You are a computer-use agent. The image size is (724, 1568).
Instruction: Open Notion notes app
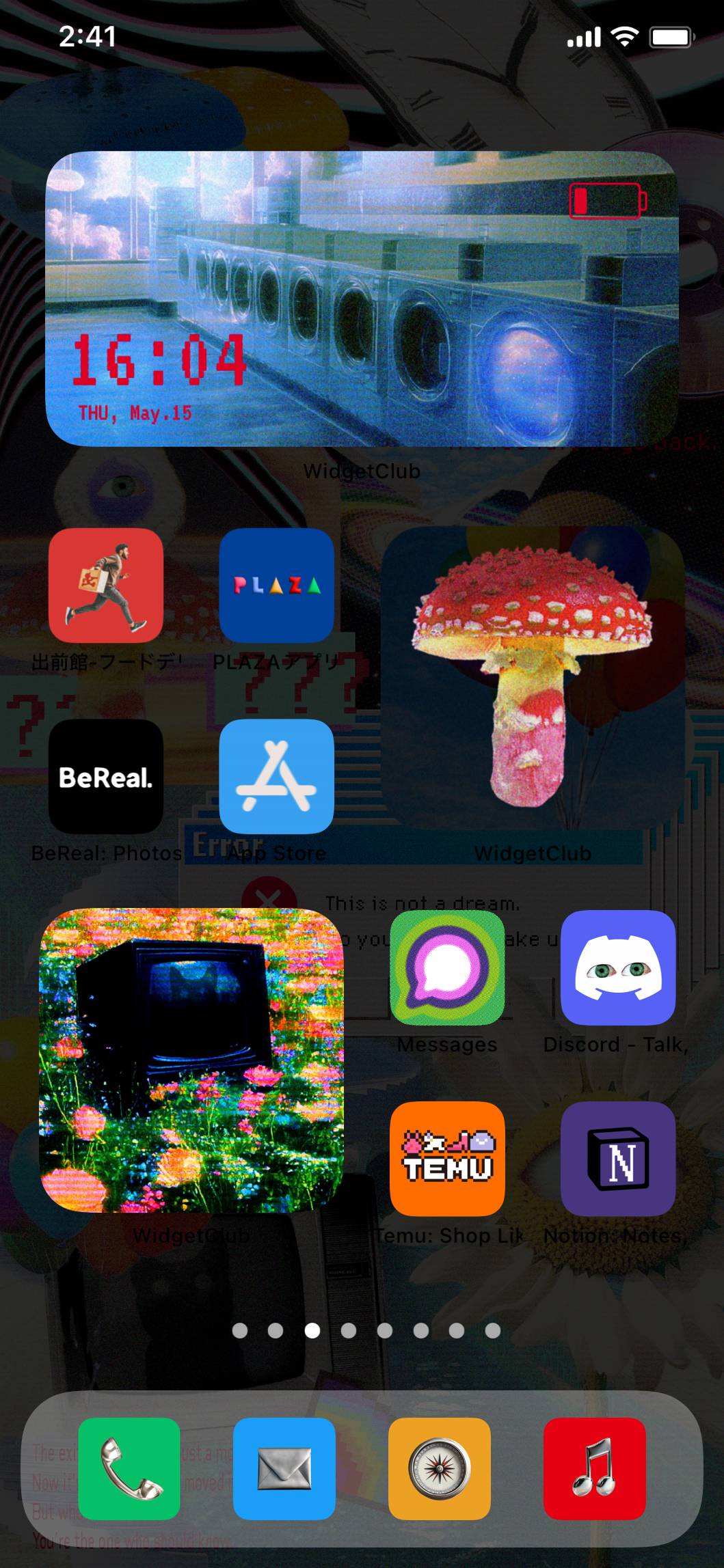click(x=618, y=1159)
